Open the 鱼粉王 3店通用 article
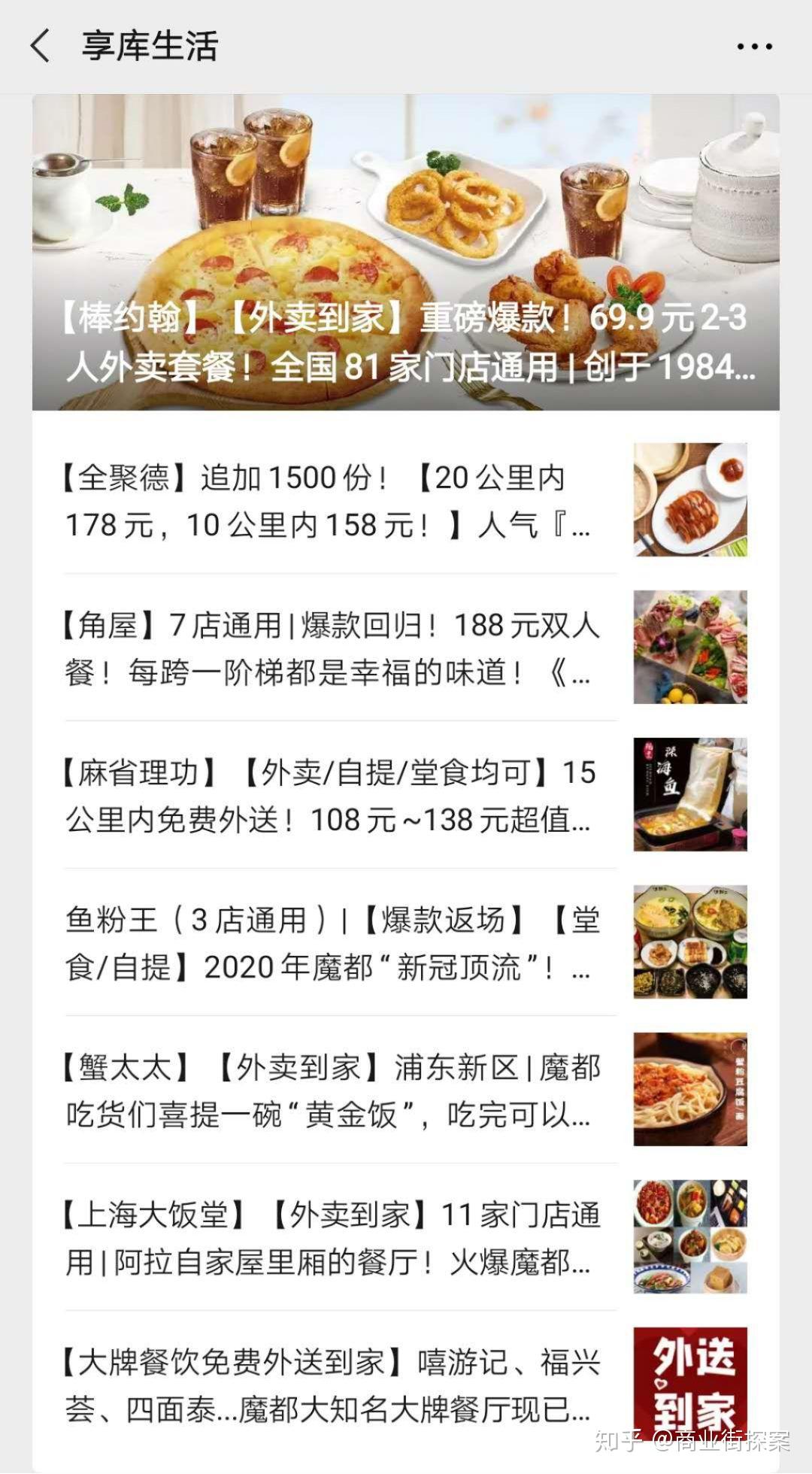The width and height of the screenshot is (812, 1474). (x=406, y=942)
